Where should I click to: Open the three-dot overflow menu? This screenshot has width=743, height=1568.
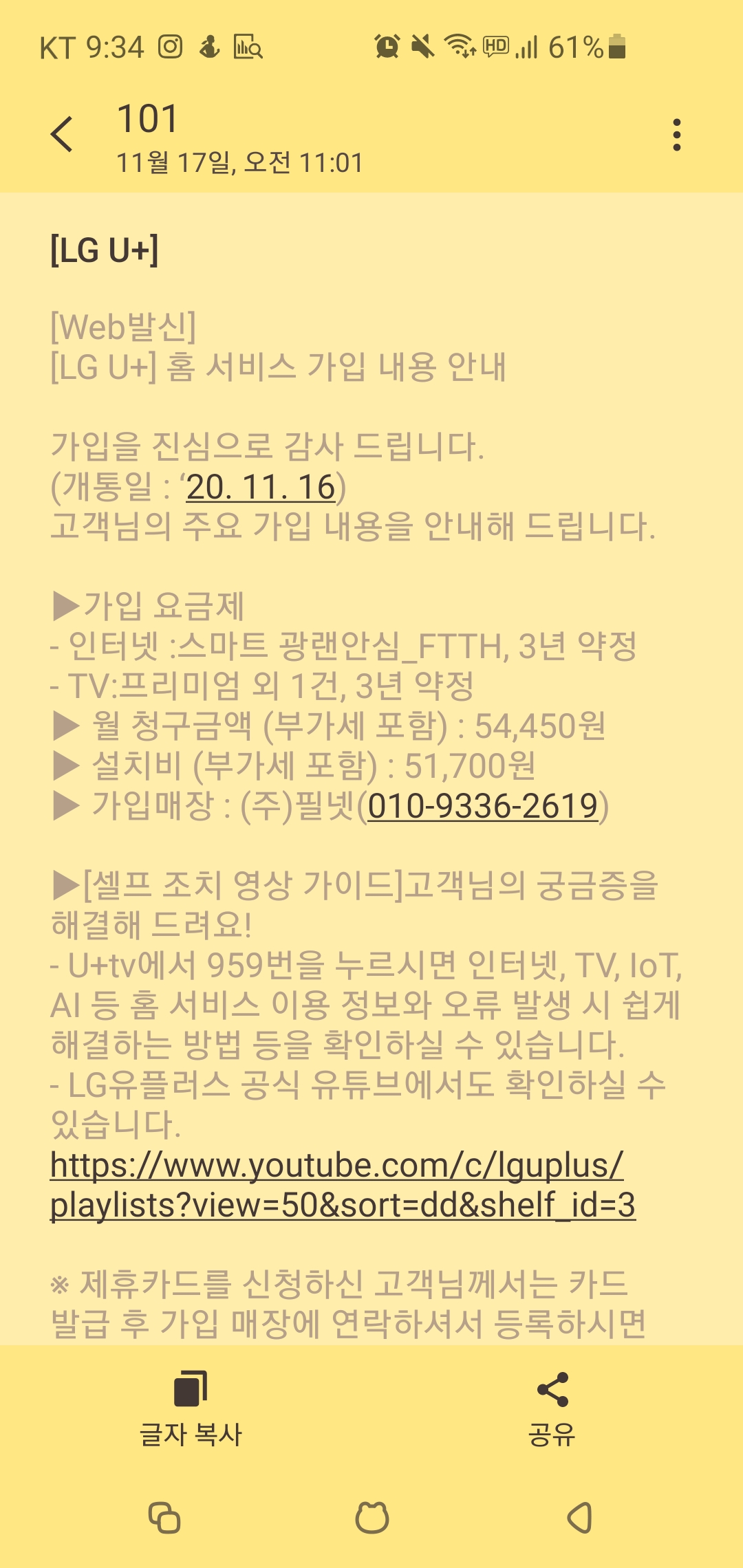click(x=677, y=135)
